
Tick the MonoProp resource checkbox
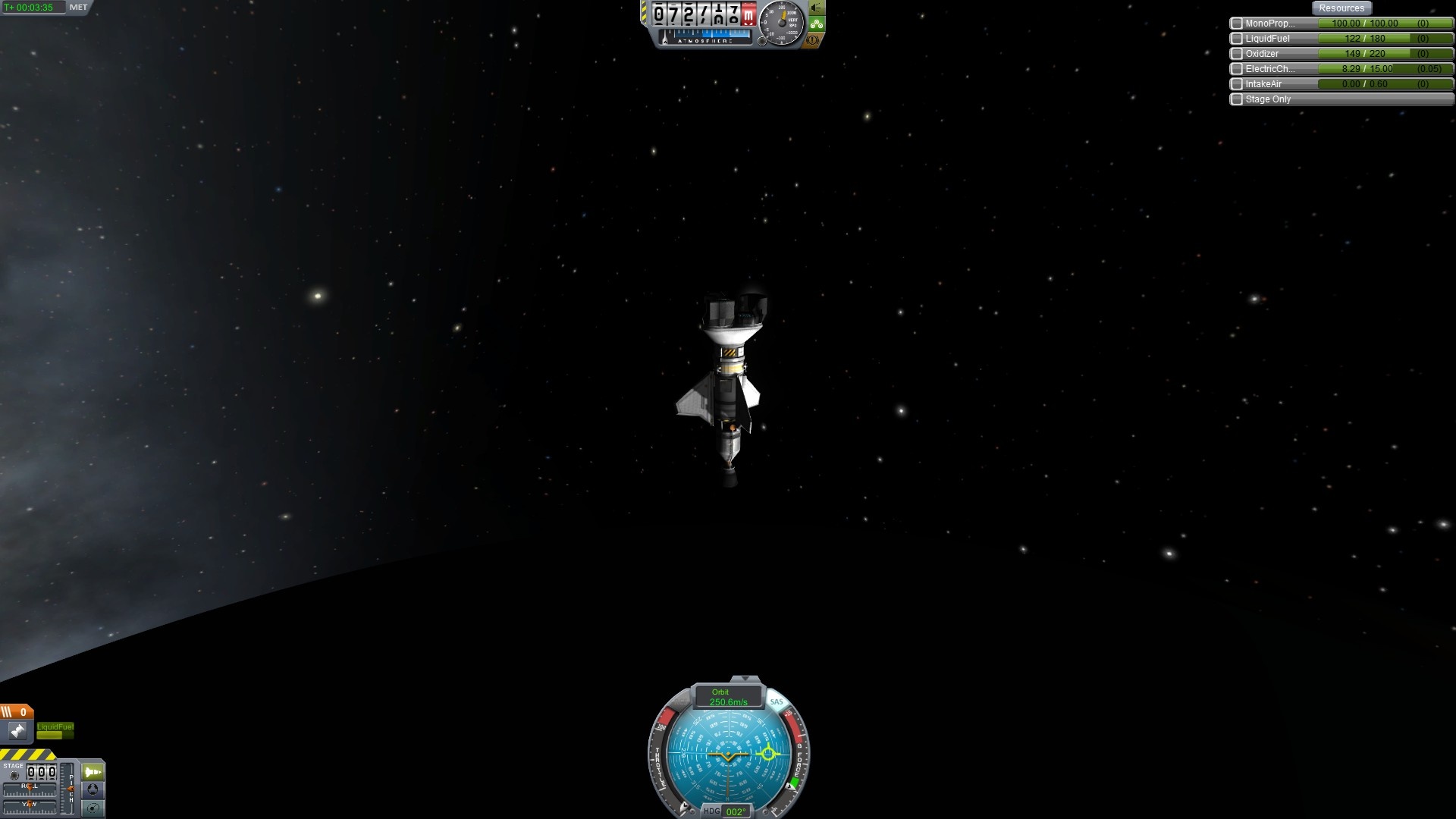click(x=1237, y=24)
